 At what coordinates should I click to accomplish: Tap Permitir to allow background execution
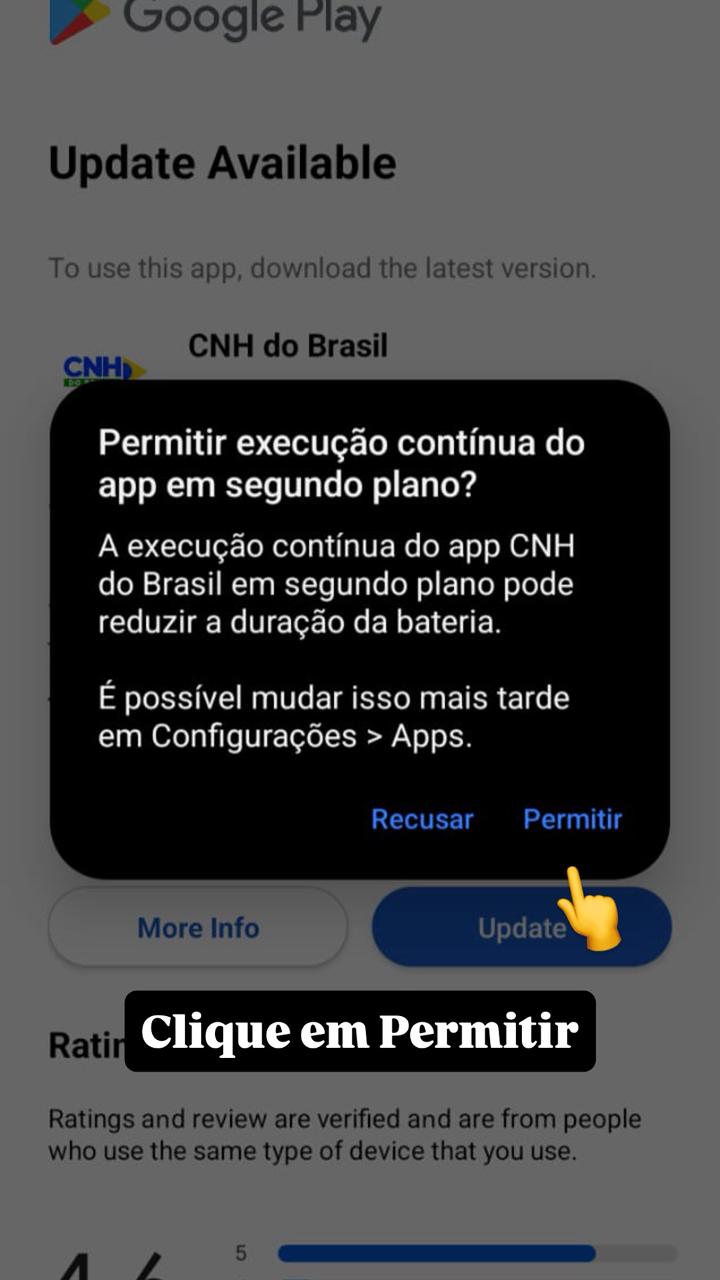tap(572, 819)
